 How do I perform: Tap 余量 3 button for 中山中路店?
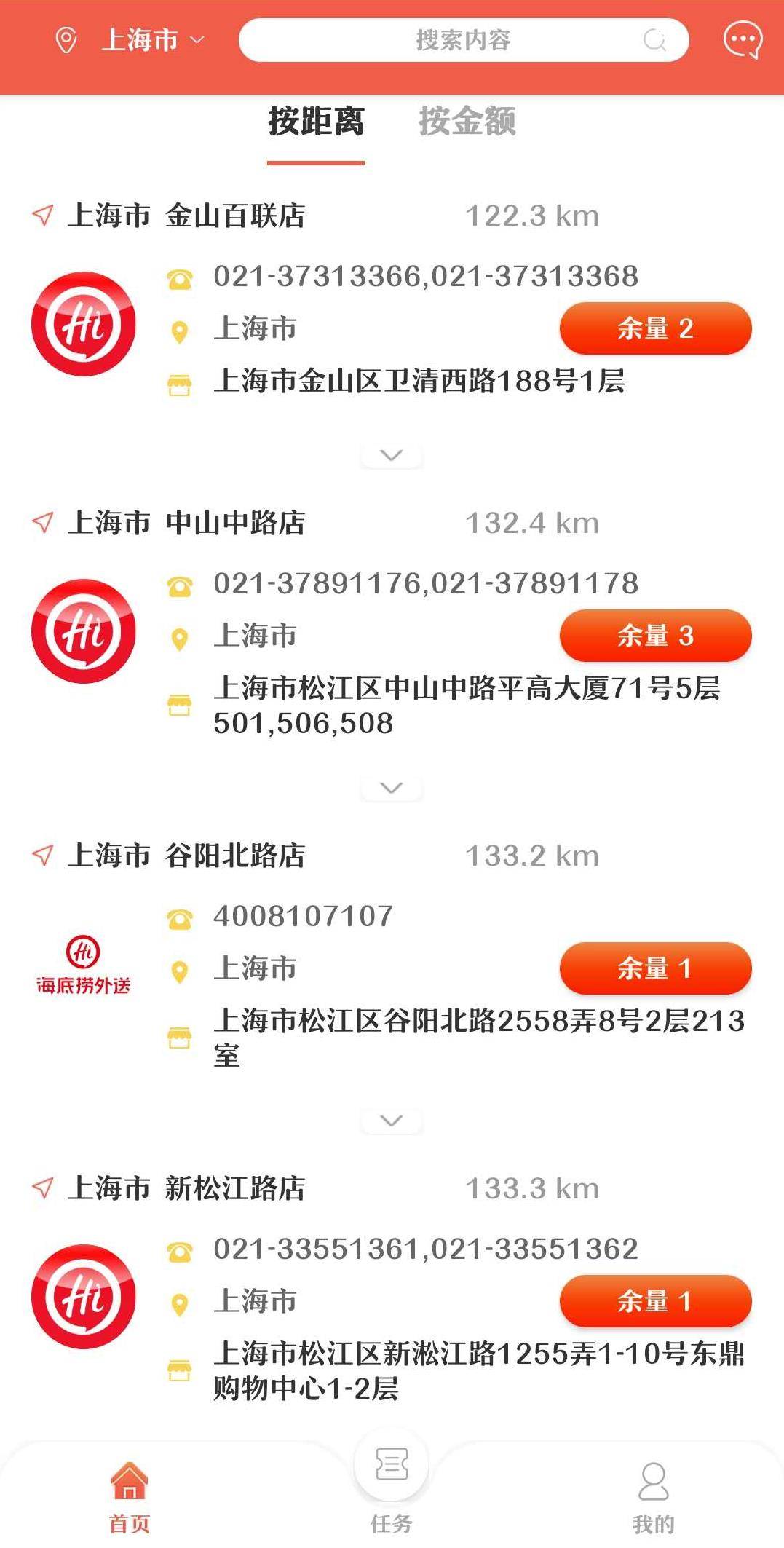pos(655,636)
